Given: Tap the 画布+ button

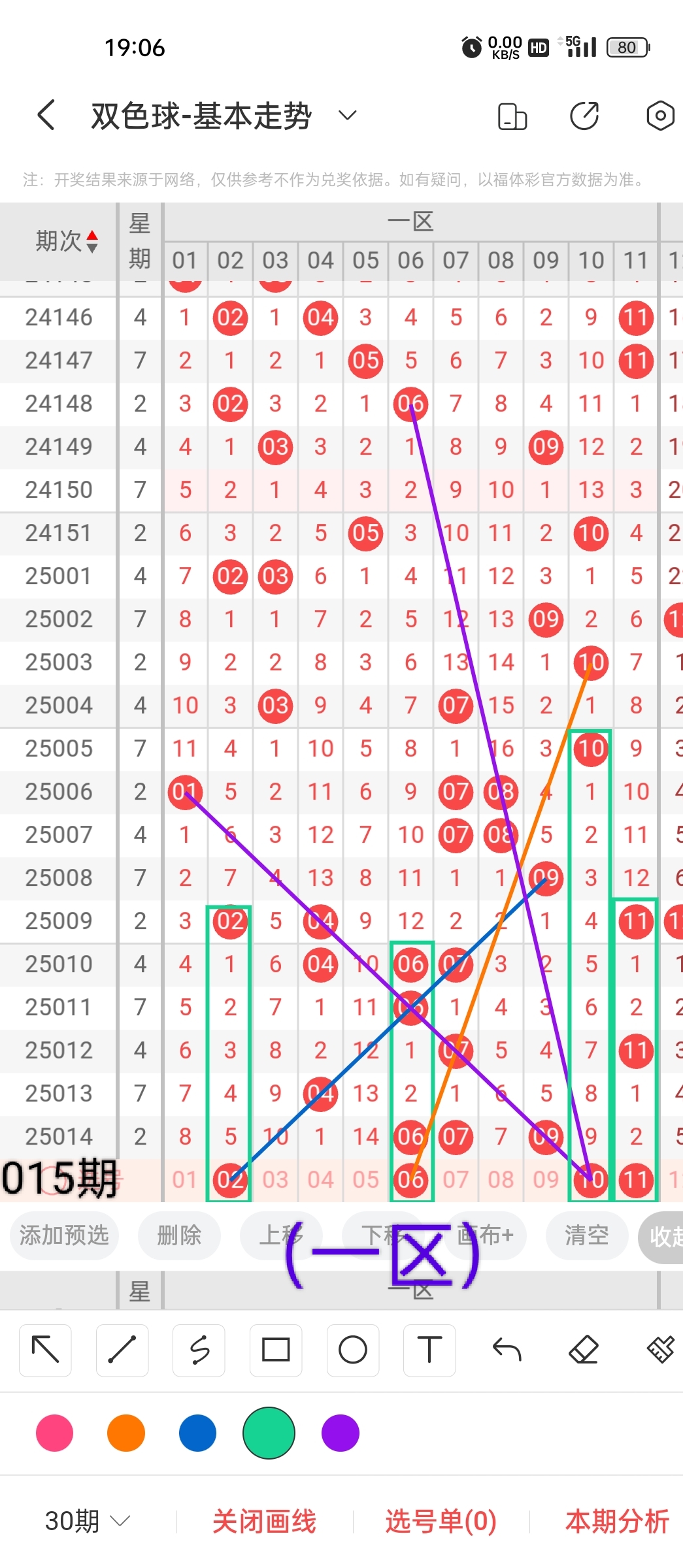Looking at the screenshot, I should point(487,1235).
